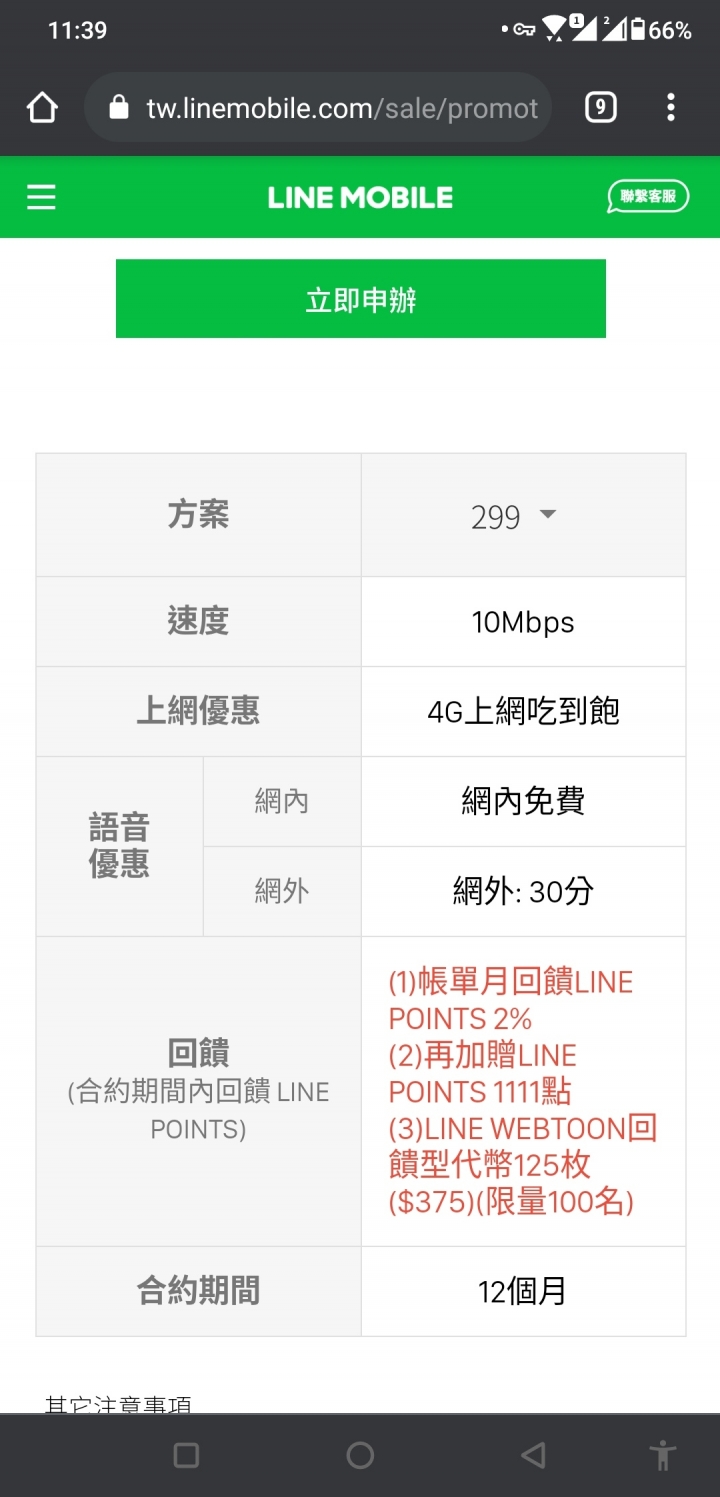Go to the browser home page
The image size is (720, 1497).
pos(42,107)
